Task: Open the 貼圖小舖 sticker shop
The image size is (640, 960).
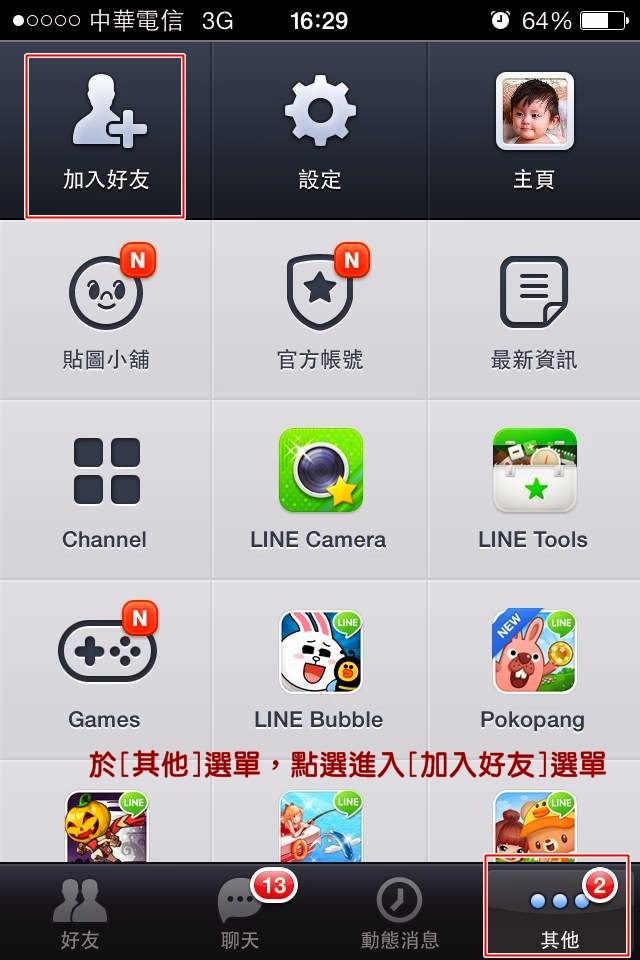Action: tap(105, 310)
